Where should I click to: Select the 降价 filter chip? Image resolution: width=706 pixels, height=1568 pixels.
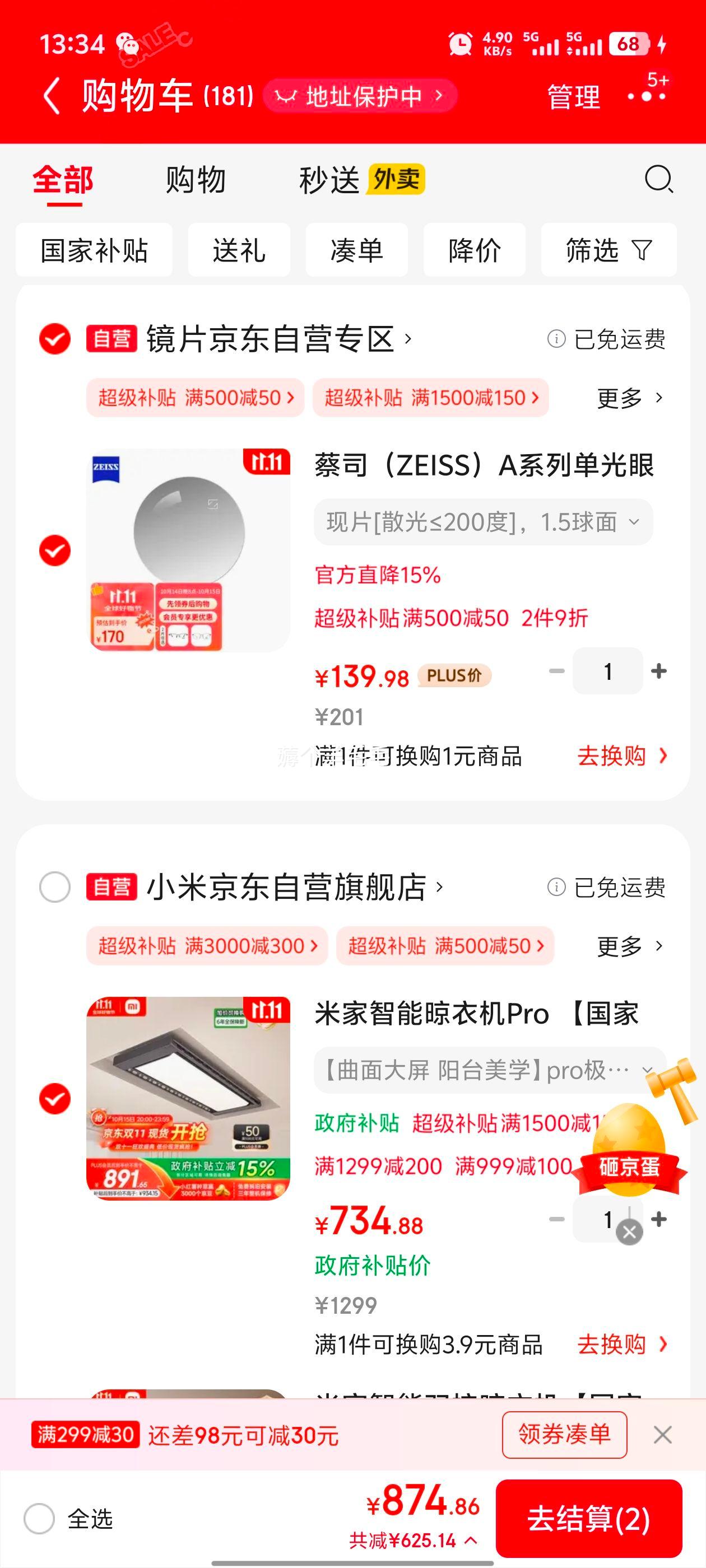tap(474, 250)
